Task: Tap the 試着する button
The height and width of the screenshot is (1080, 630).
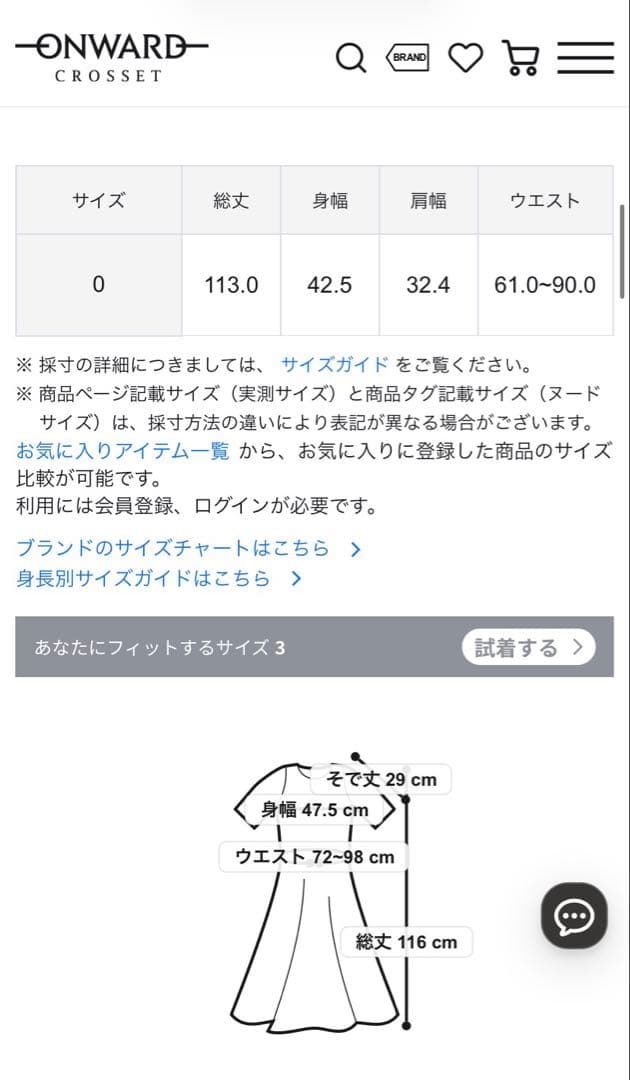Action: click(x=528, y=647)
